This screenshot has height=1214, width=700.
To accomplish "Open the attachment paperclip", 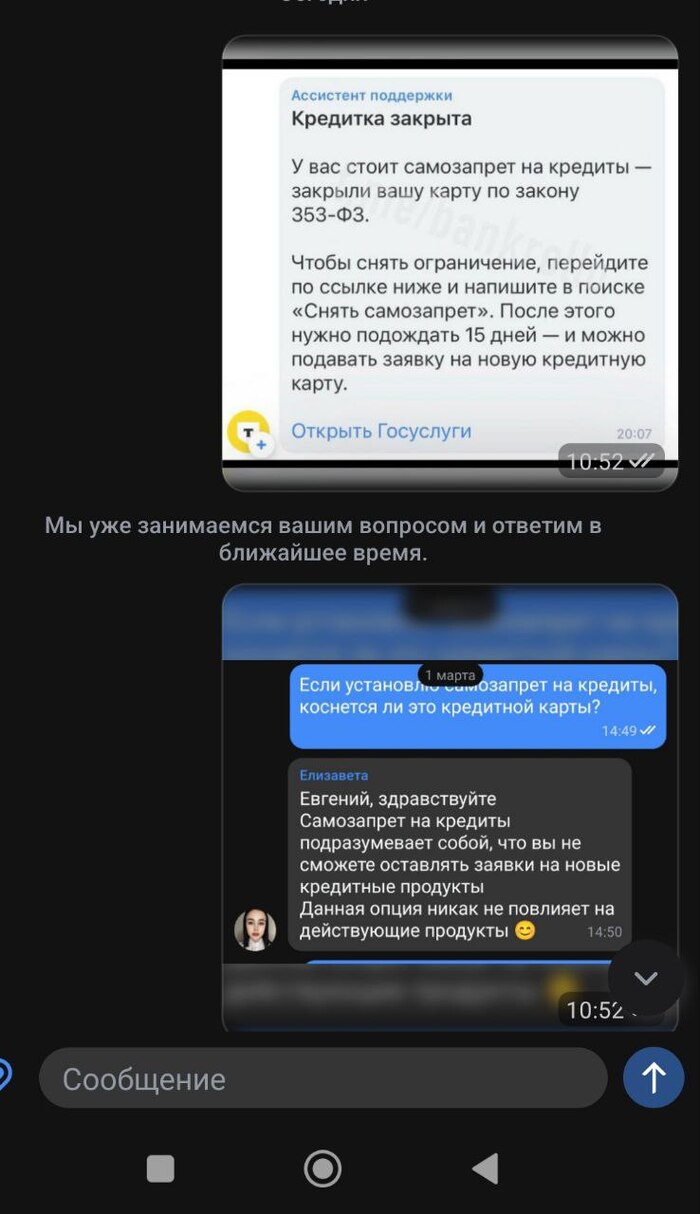I will (x=4, y=1076).
